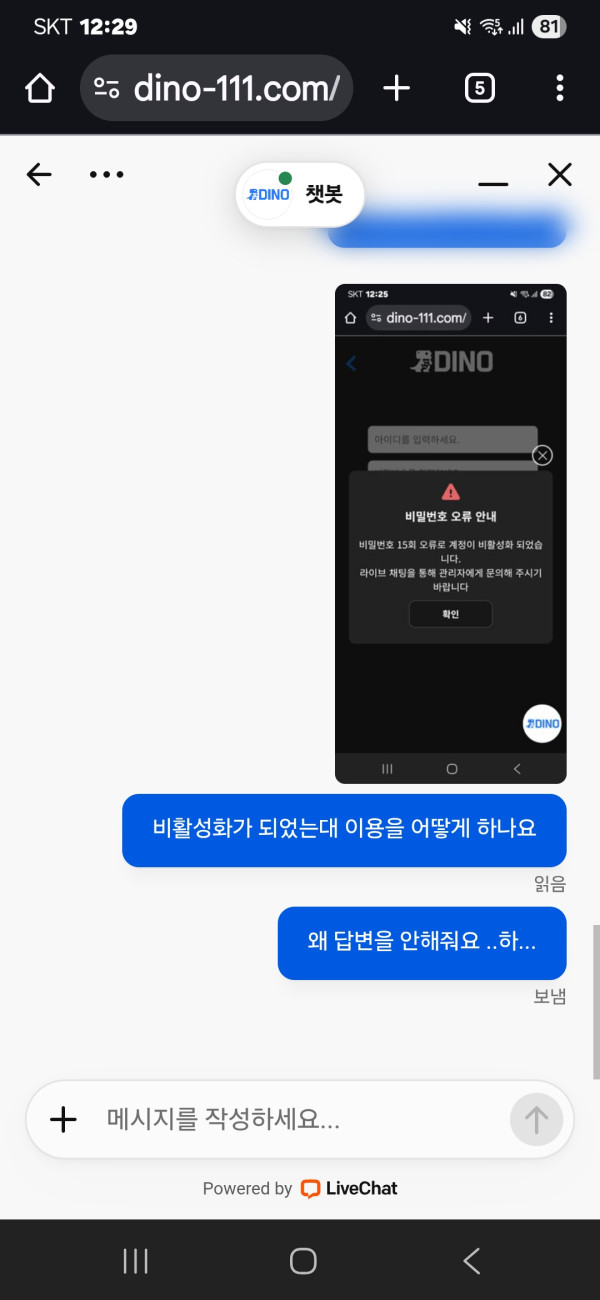Image resolution: width=600 pixels, height=1300 pixels.
Task: Open recent apps from navigation bar
Action: (x=135, y=1261)
